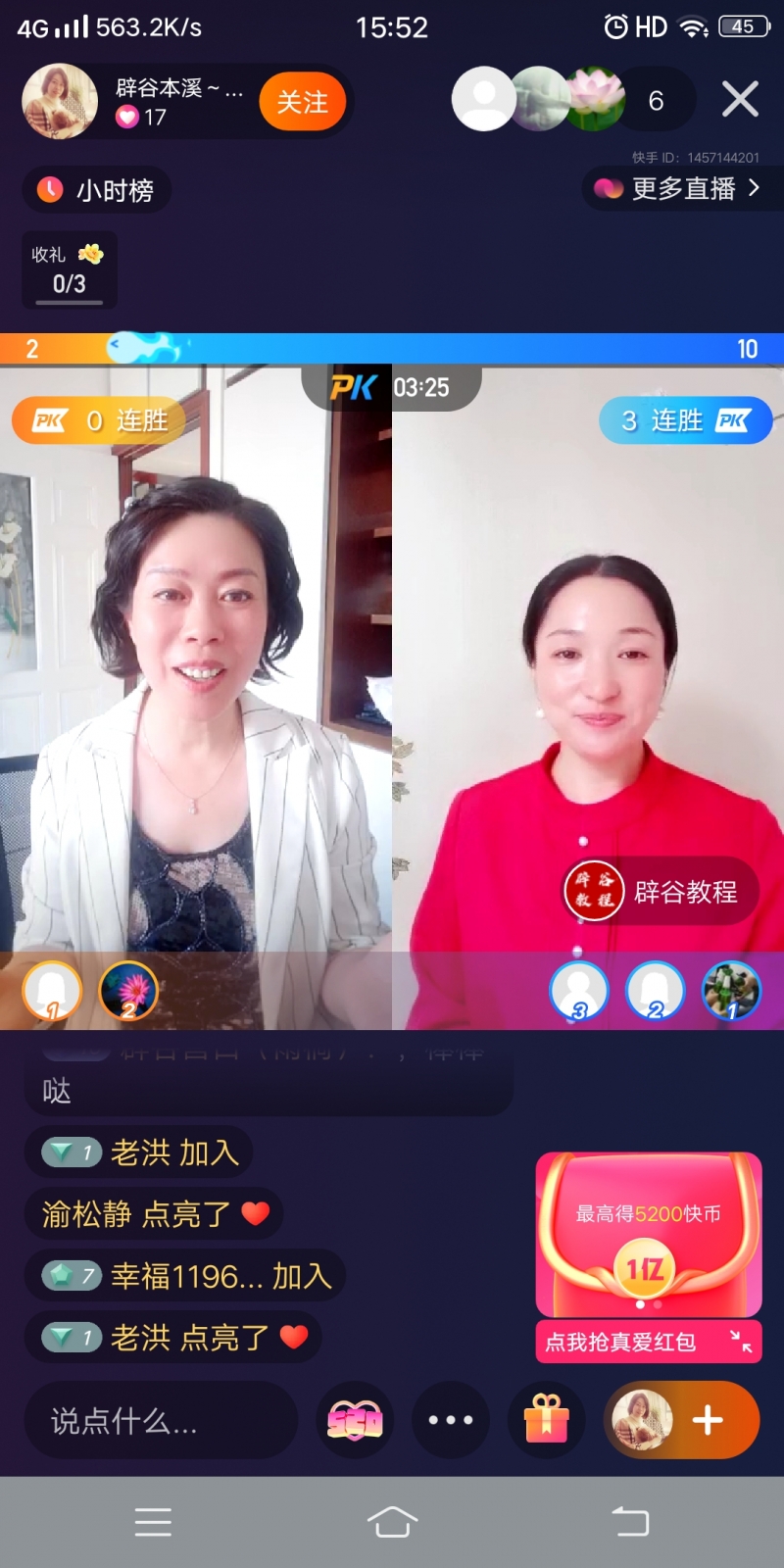Follow the streamer with 关注 button
The width and height of the screenshot is (784, 1568).
click(302, 102)
